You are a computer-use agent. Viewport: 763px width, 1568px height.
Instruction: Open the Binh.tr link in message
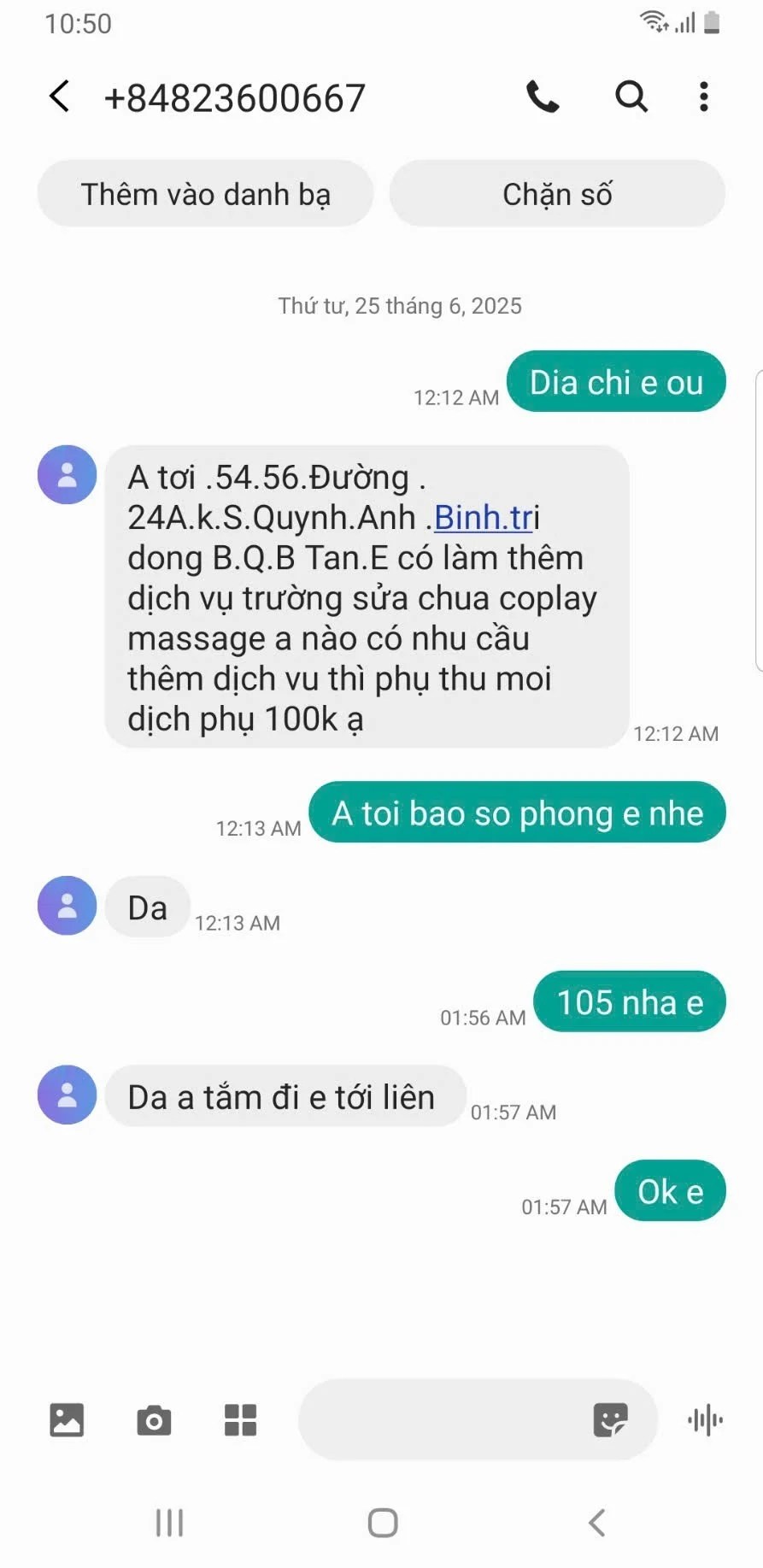coord(484,518)
